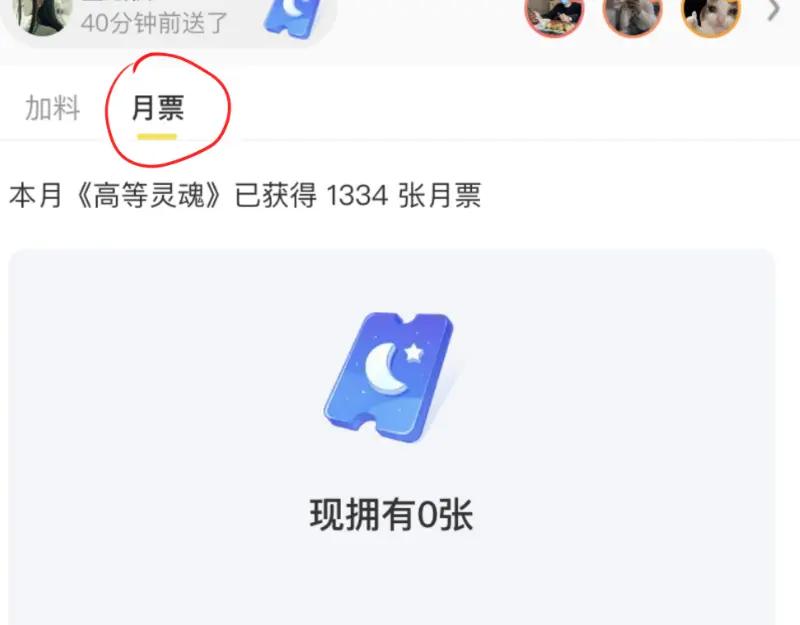Open the supporters list chevron arrow
This screenshot has width=800, height=625.
click(x=773, y=10)
